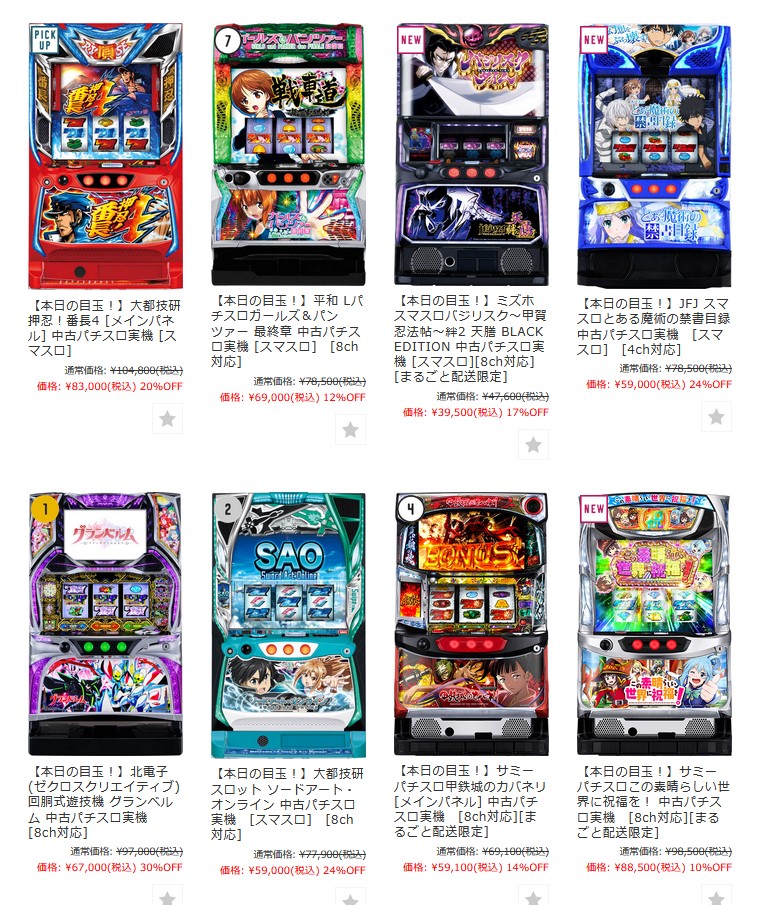The width and height of the screenshot is (760, 905).
Task: Open the とある魔術の禁書目録 slot product
Action: pos(655,155)
